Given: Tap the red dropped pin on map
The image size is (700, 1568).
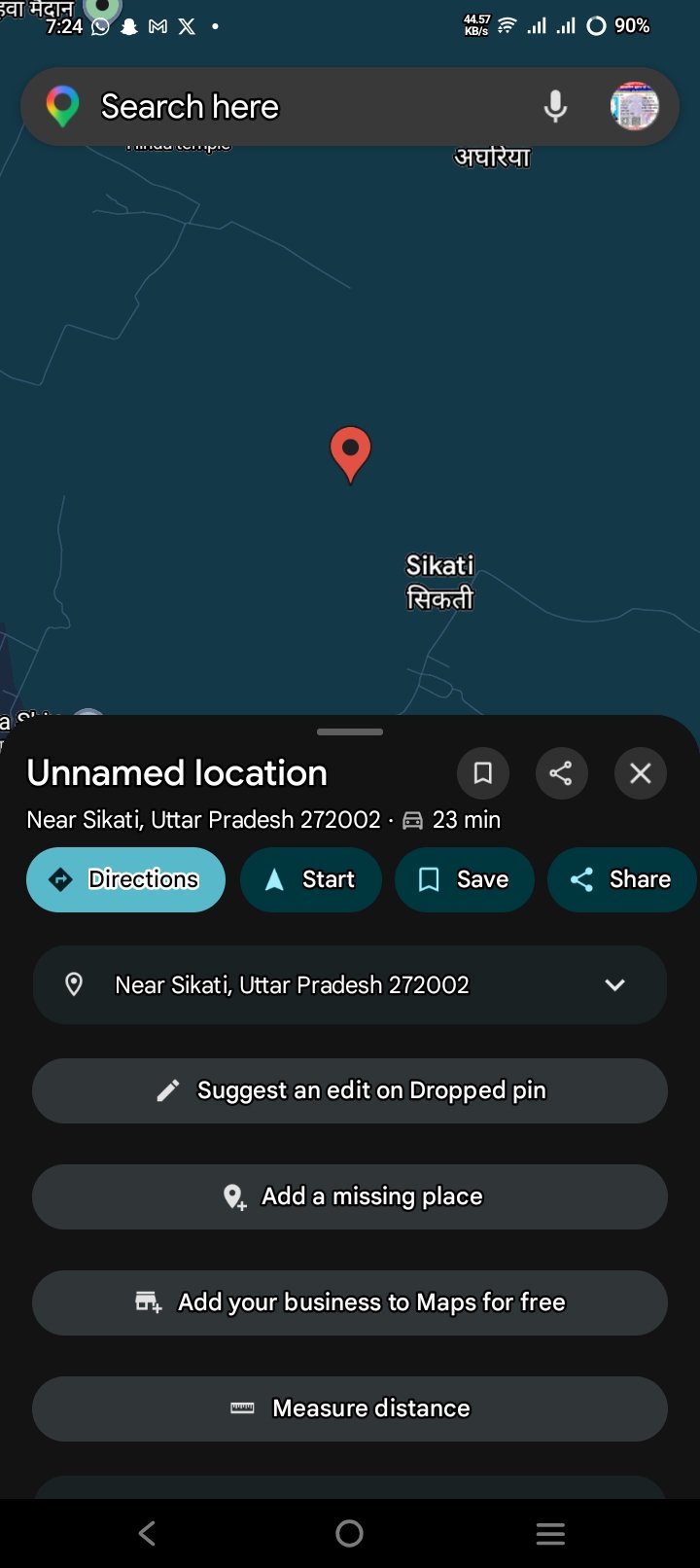Looking at the screenshot, I should [350, 452].
